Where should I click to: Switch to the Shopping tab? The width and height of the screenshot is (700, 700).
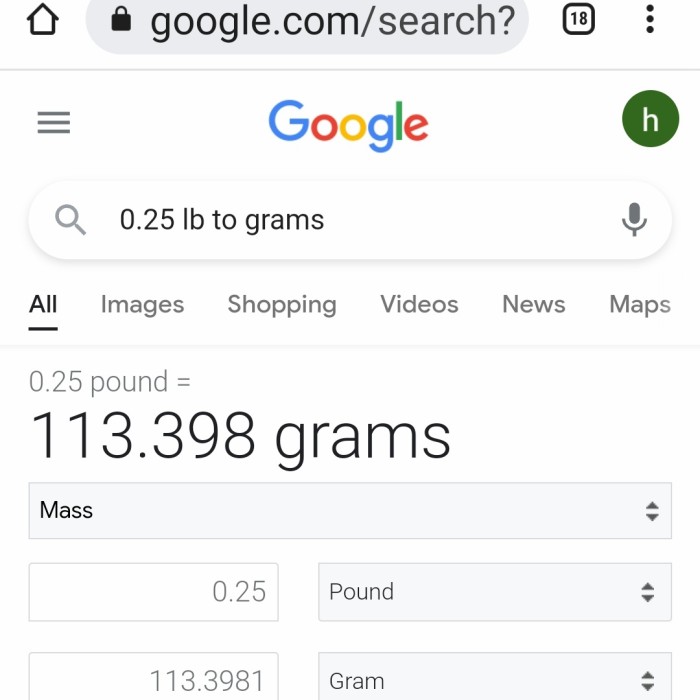click(282, 305)
